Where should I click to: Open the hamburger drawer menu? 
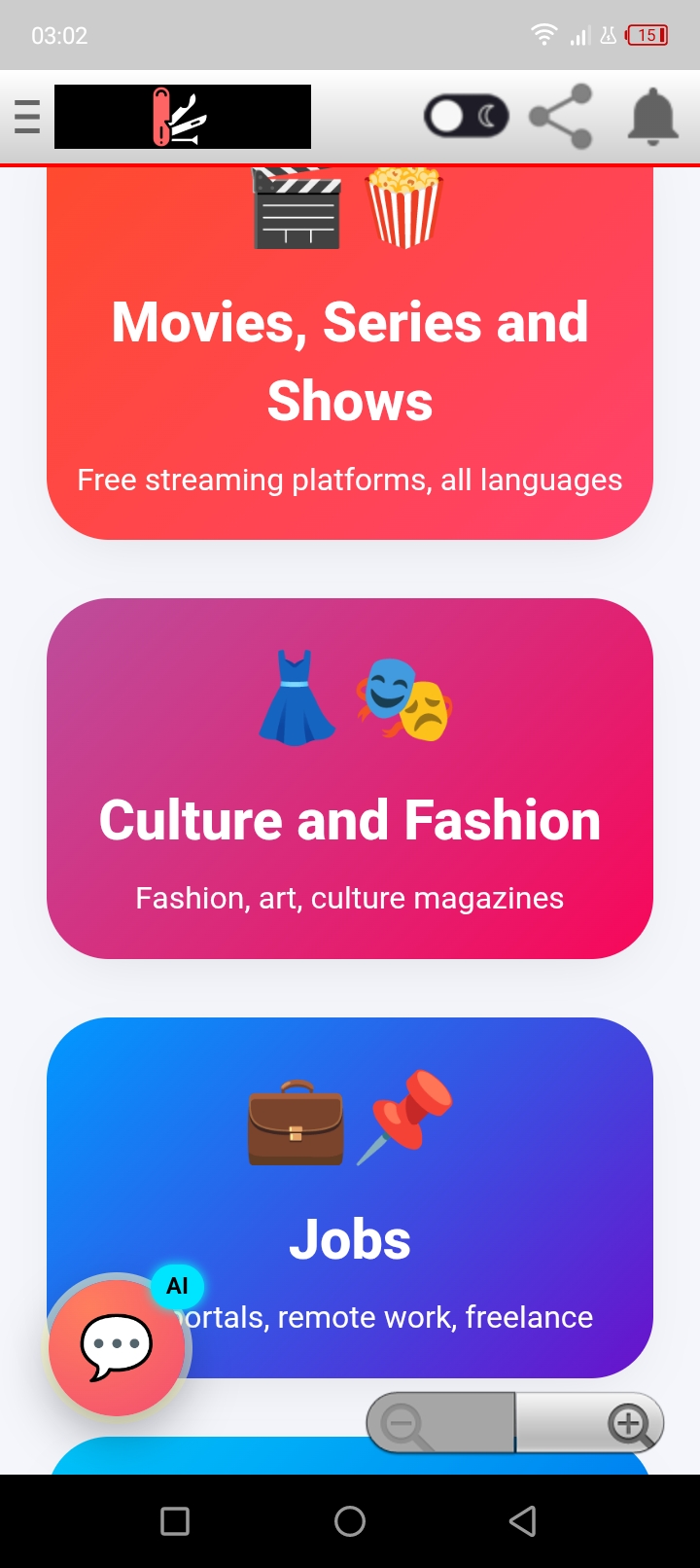pyautogui.click(x=27, y=117)
